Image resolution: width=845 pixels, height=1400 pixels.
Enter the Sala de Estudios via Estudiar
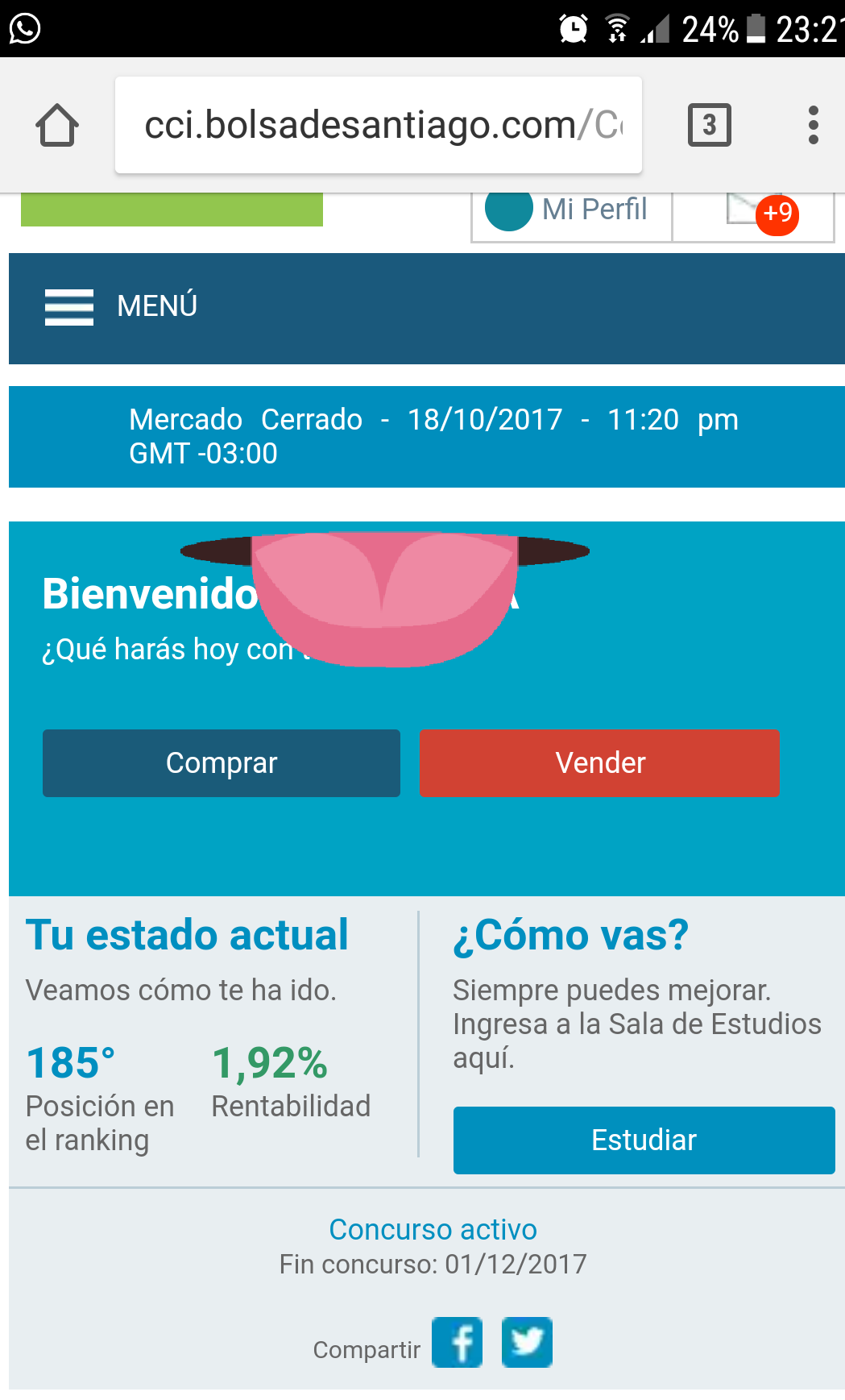tap(644, 1140)
